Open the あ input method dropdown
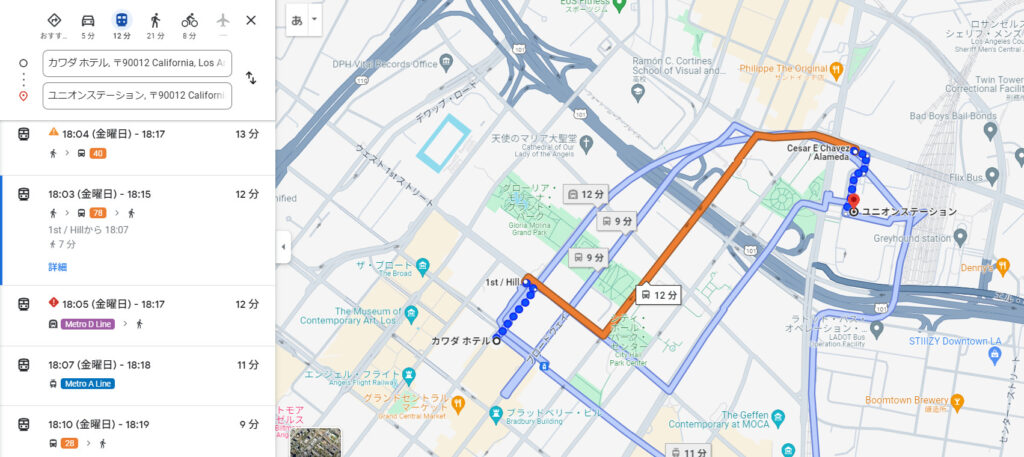1024x457 pixels. 315,19
